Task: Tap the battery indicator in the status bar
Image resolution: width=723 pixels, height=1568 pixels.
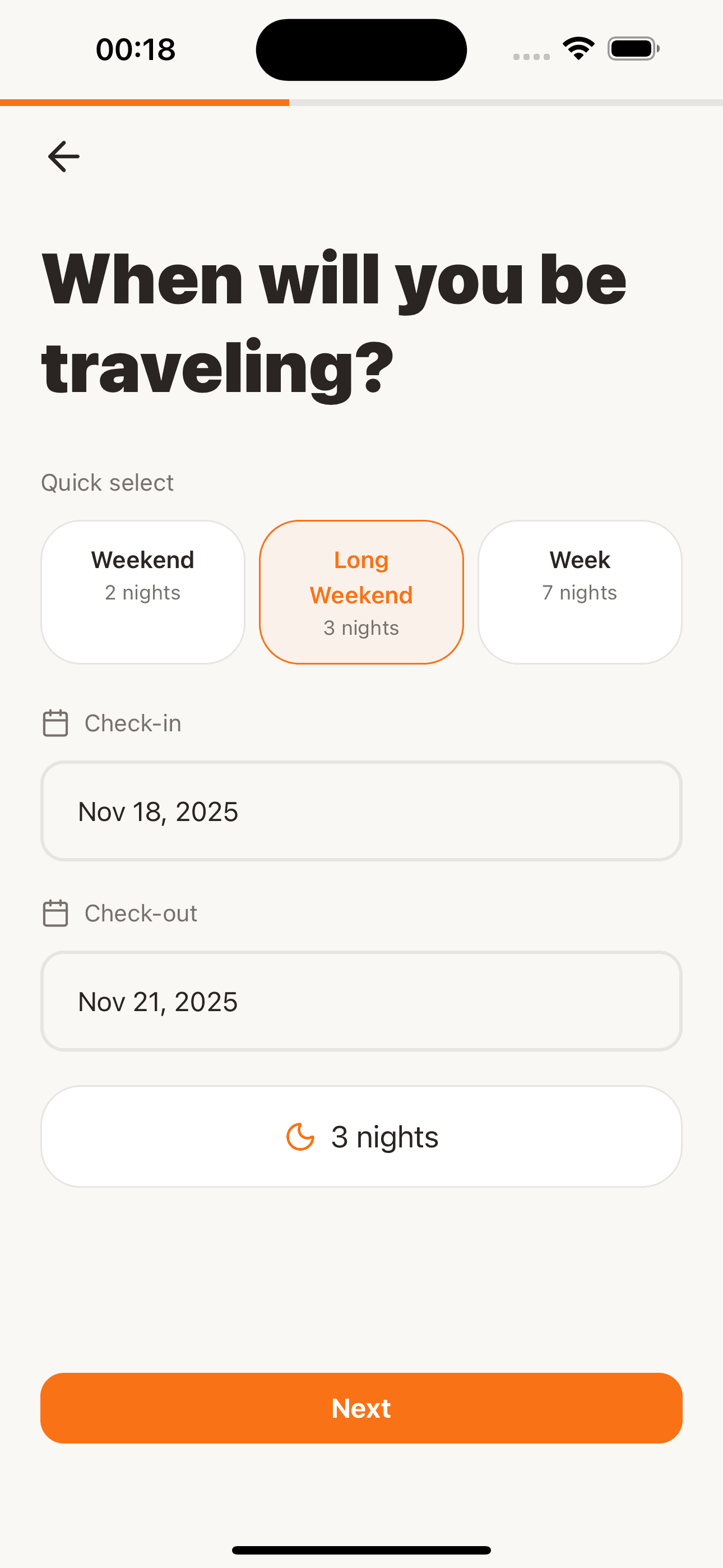Action: [x=633, y=49]
